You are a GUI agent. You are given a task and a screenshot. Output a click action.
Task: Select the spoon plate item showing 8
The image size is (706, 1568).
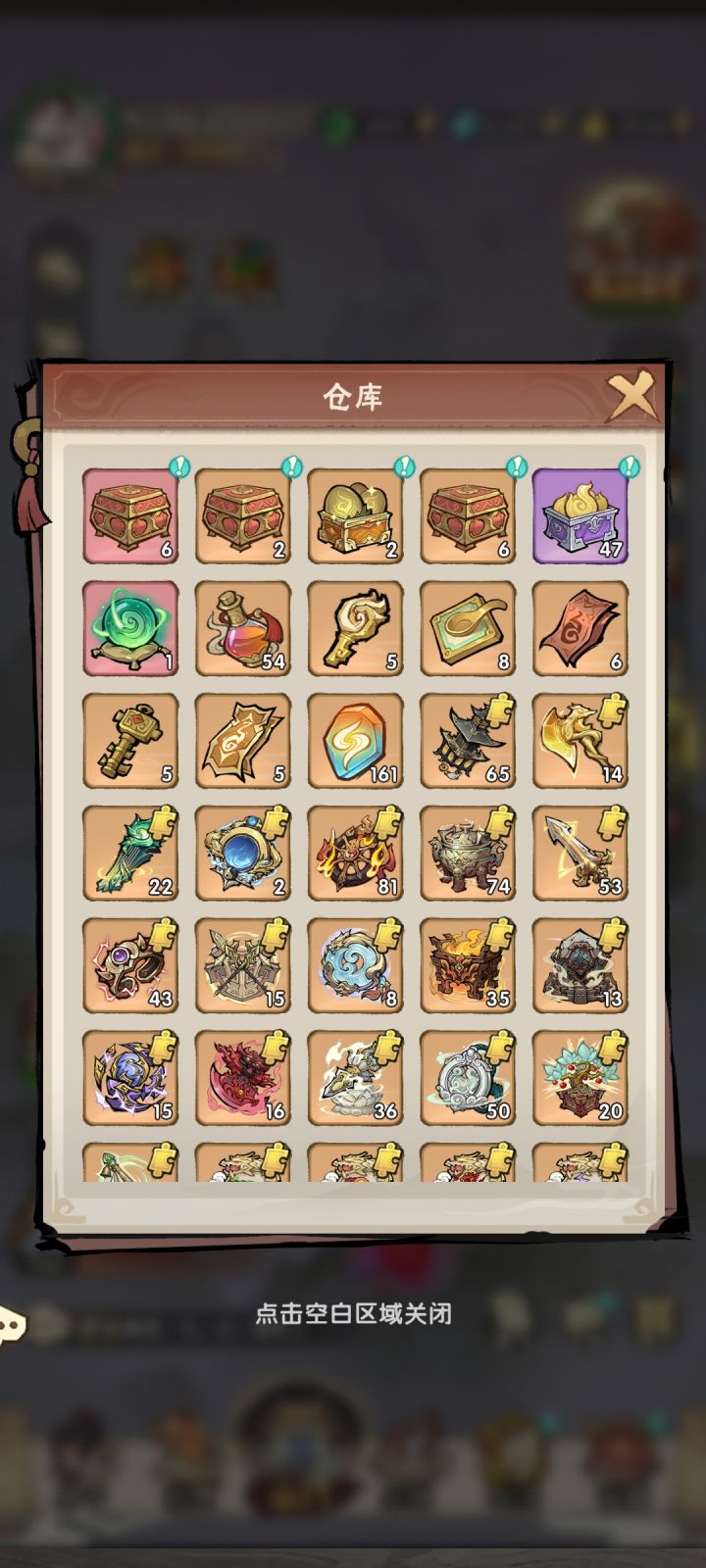(x=468, y=628)
